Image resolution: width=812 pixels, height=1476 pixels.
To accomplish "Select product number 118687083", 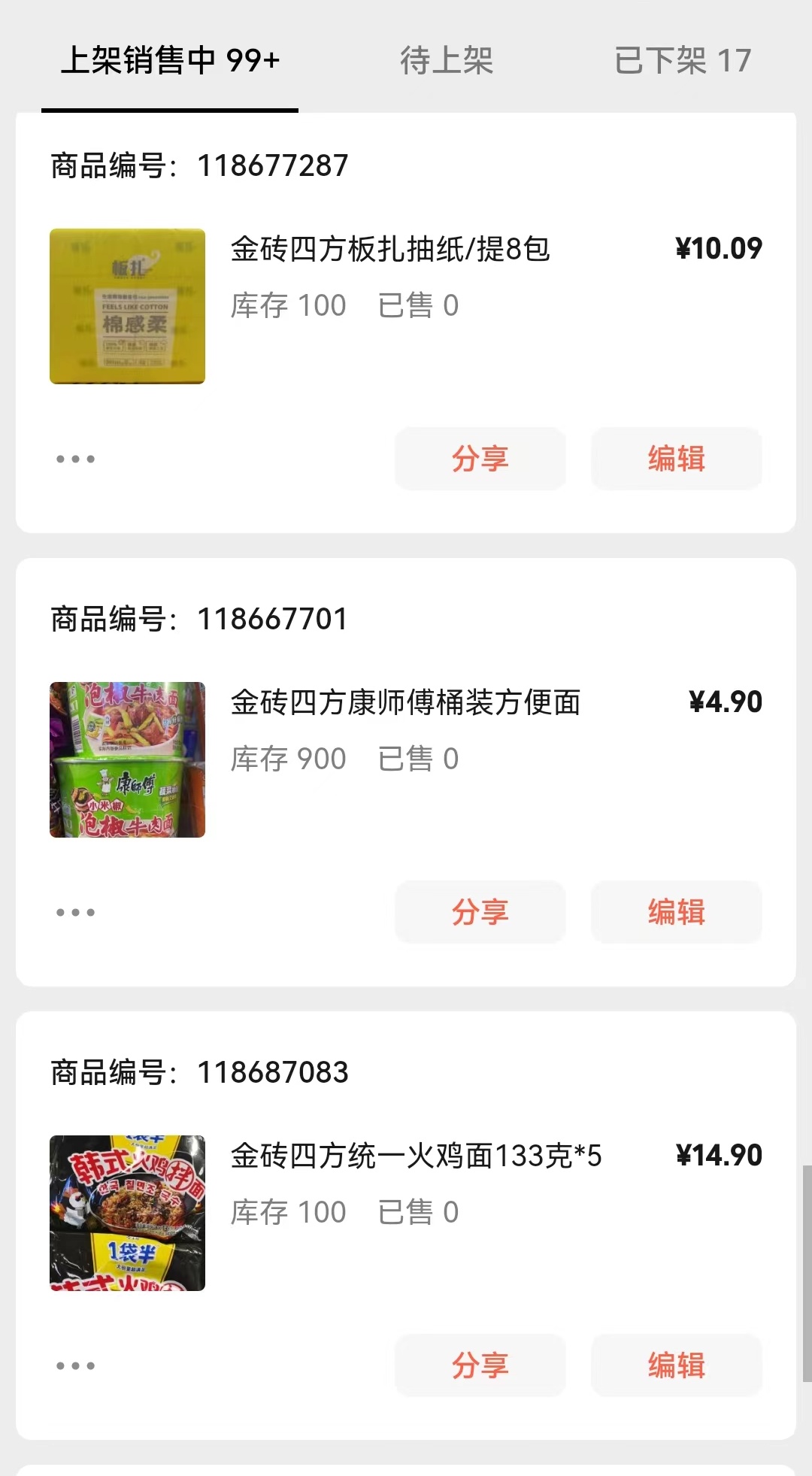I will 272,1073.
